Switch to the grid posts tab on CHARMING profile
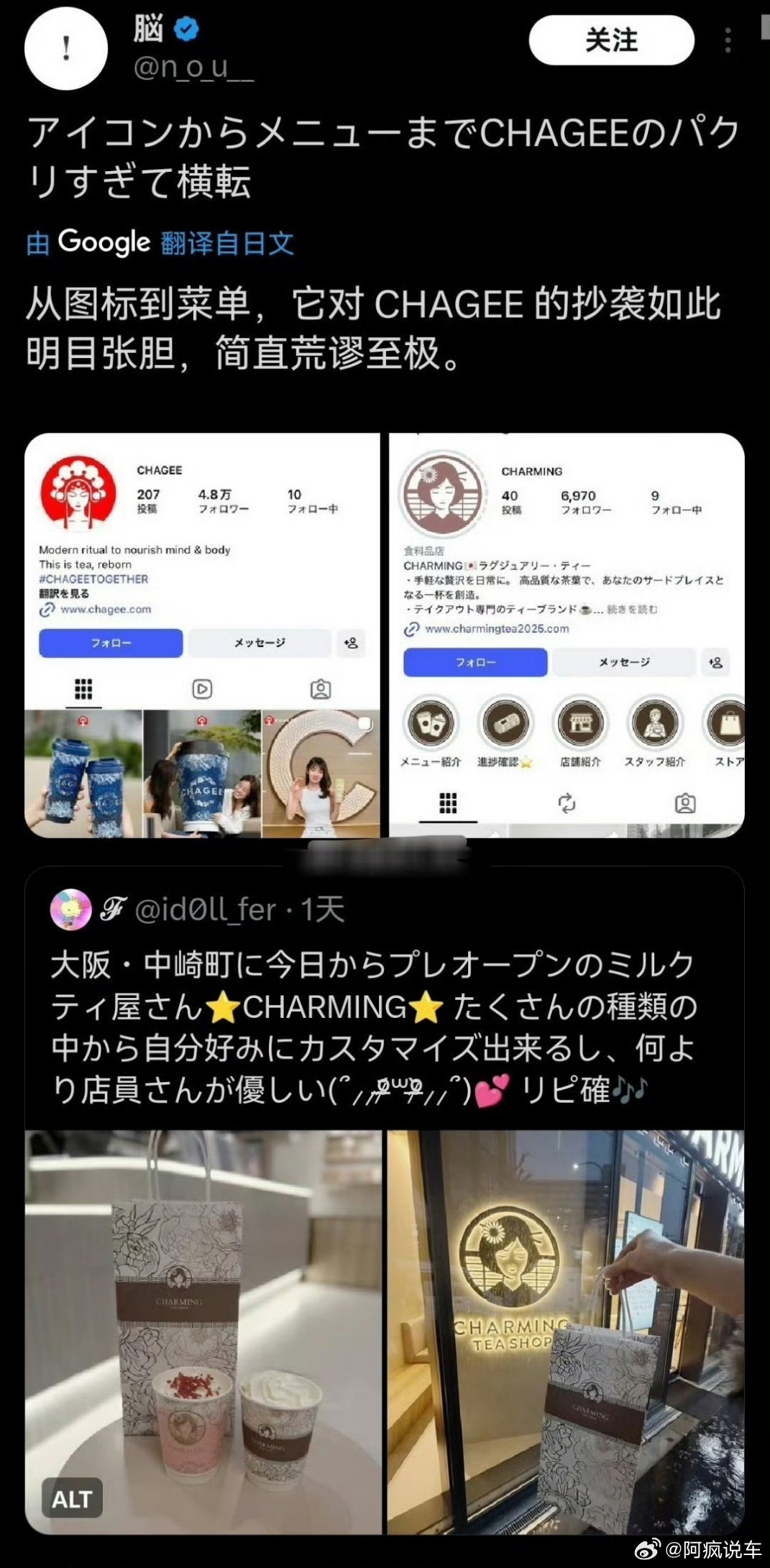 pyautogui.click(x=448, y=804)
